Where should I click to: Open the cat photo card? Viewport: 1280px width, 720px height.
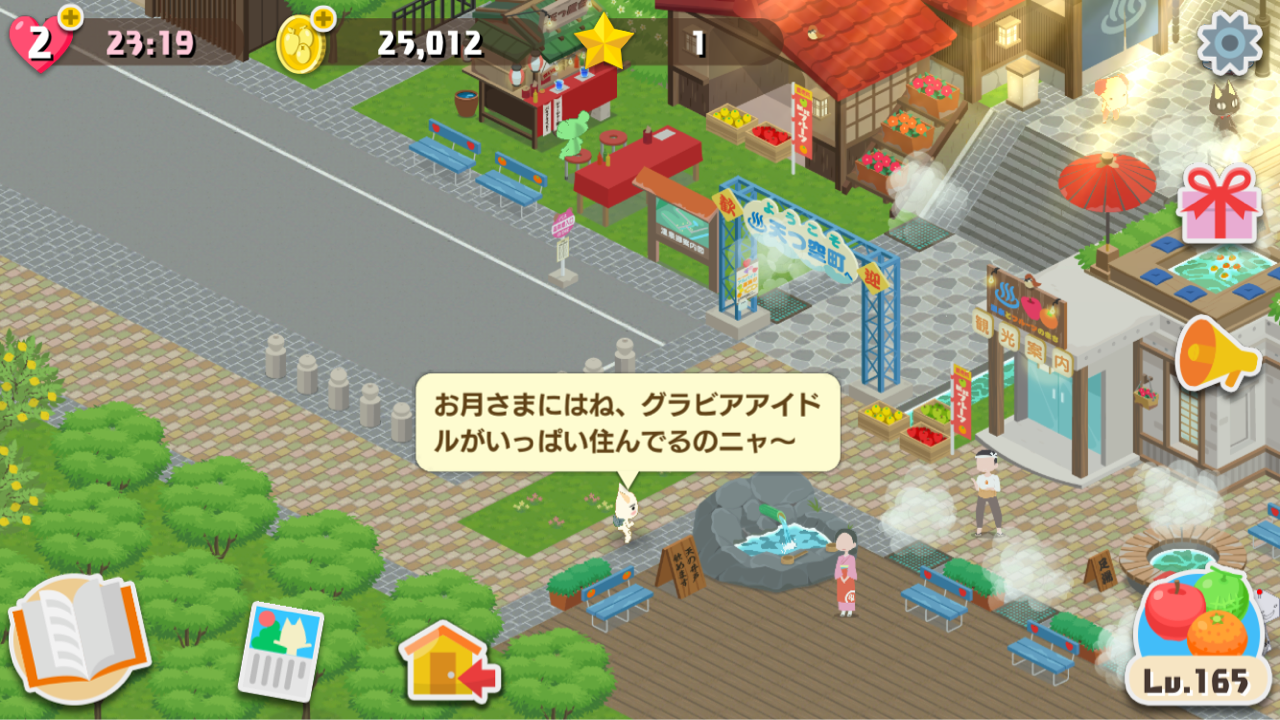point(281,649)
